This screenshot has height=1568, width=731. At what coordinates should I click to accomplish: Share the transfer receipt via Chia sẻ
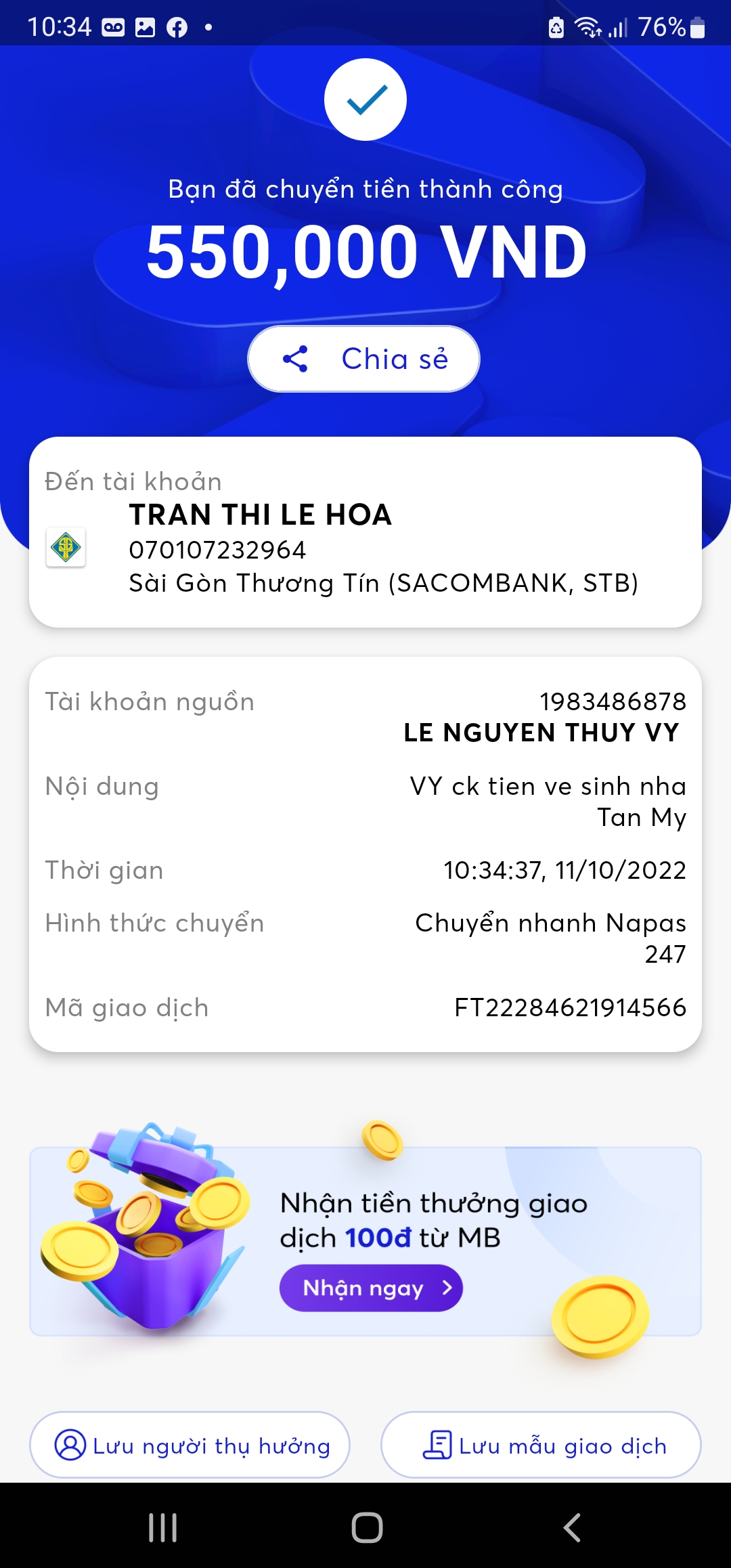[364, 359]
